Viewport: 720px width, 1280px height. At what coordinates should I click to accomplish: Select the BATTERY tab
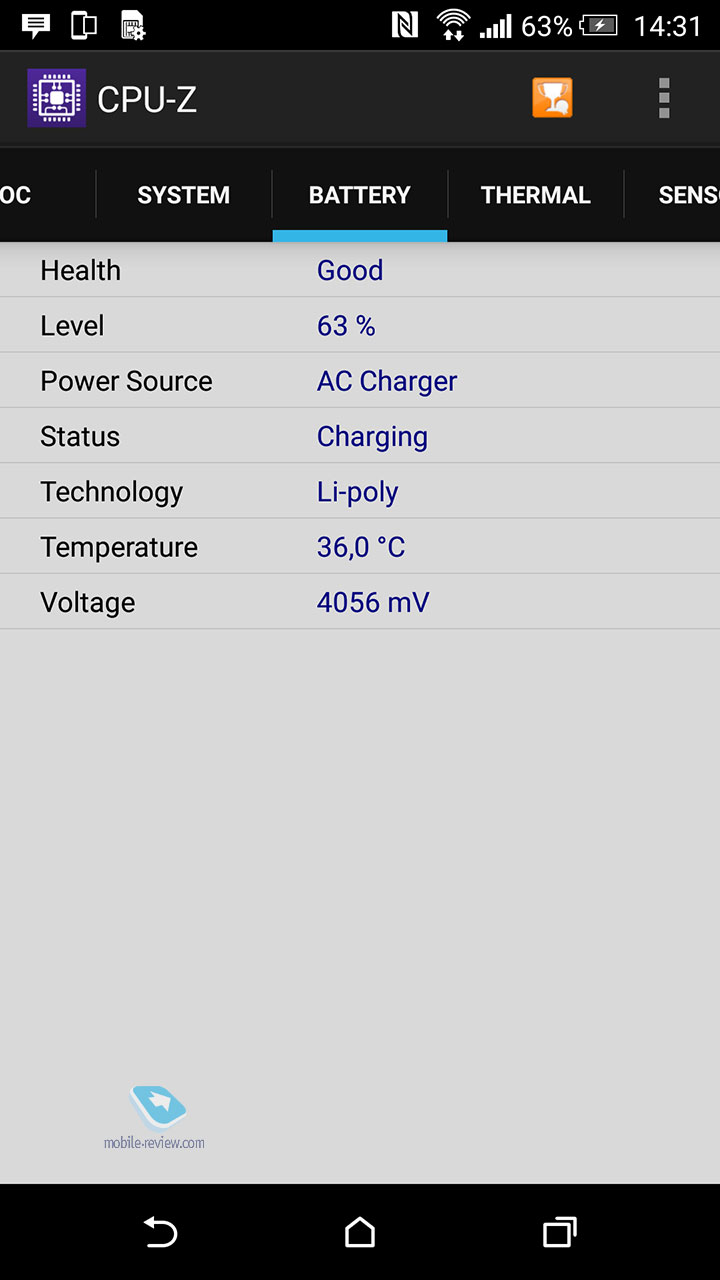coord(360,195)
